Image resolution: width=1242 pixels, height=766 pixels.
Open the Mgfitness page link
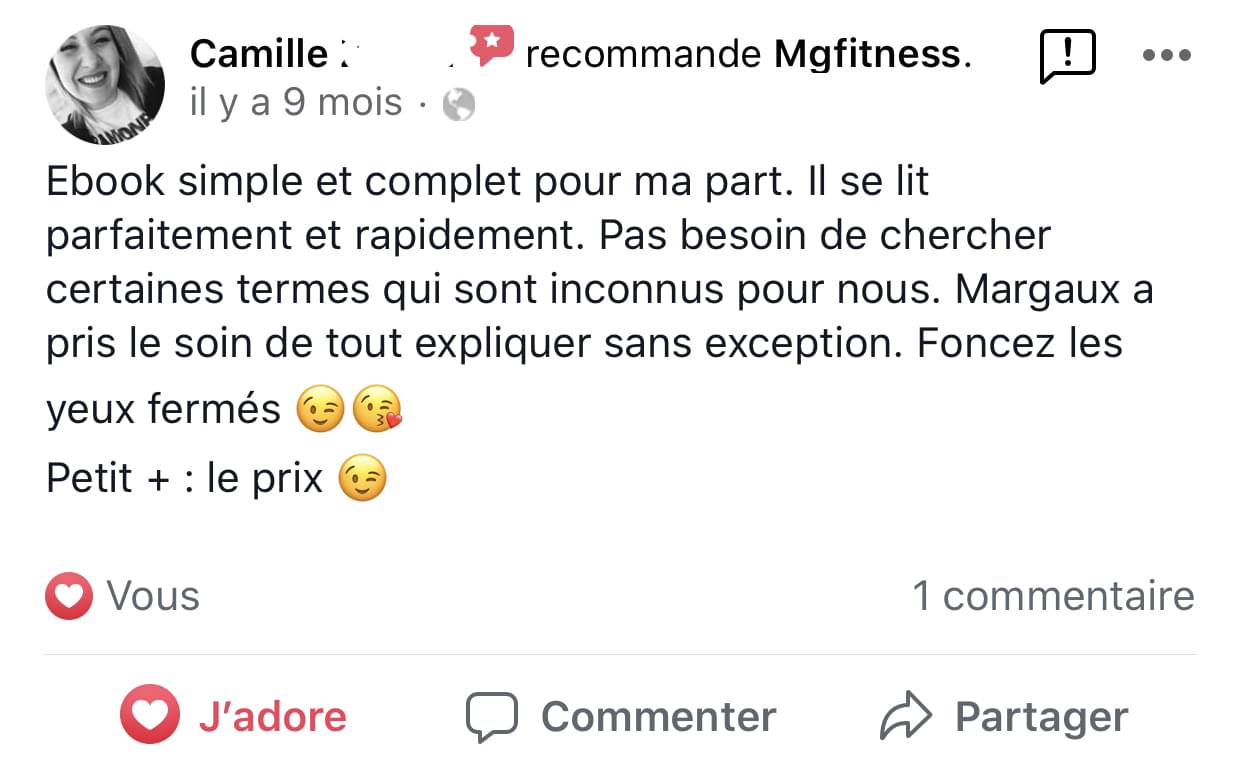(x=867, y=54)
